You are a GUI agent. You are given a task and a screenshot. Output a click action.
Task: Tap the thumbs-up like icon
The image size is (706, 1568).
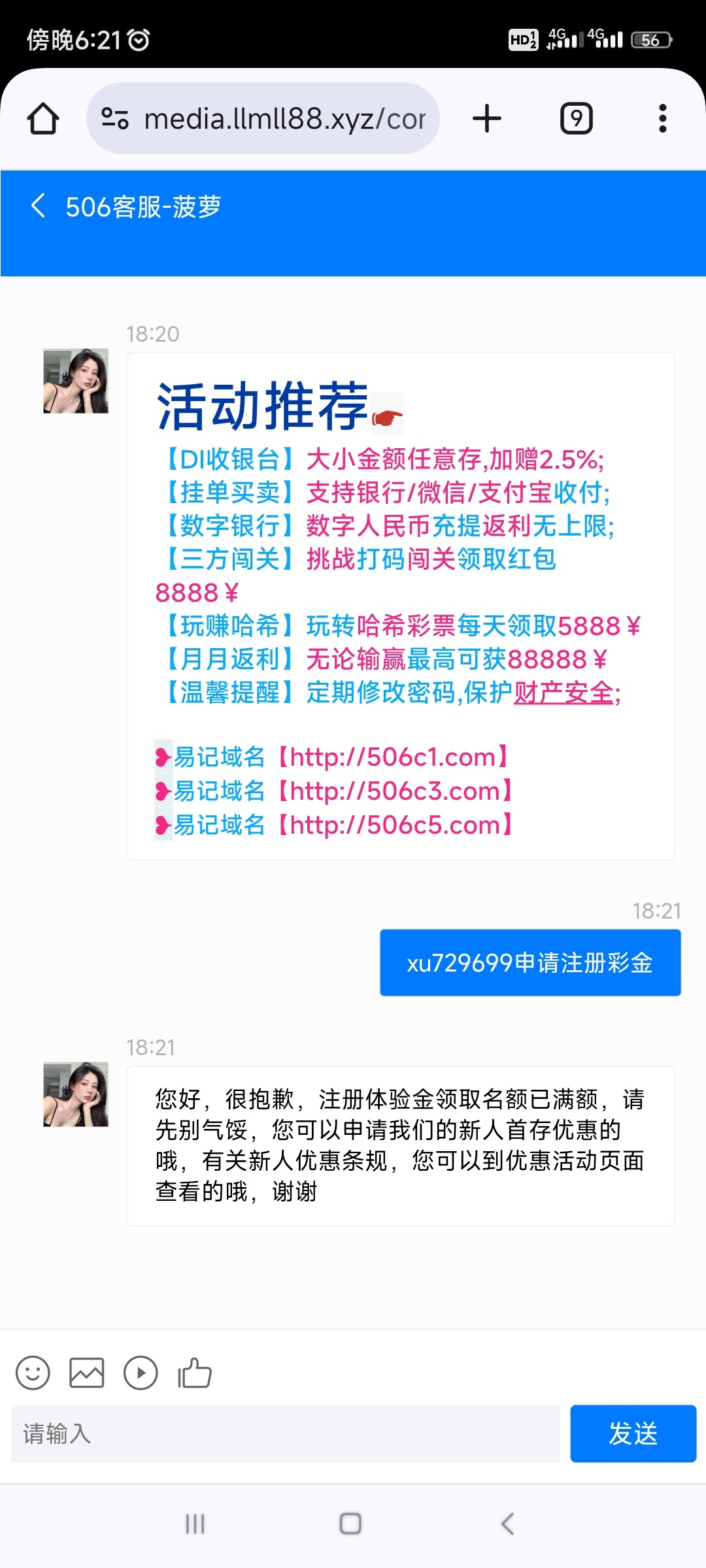click(194, 1372)
